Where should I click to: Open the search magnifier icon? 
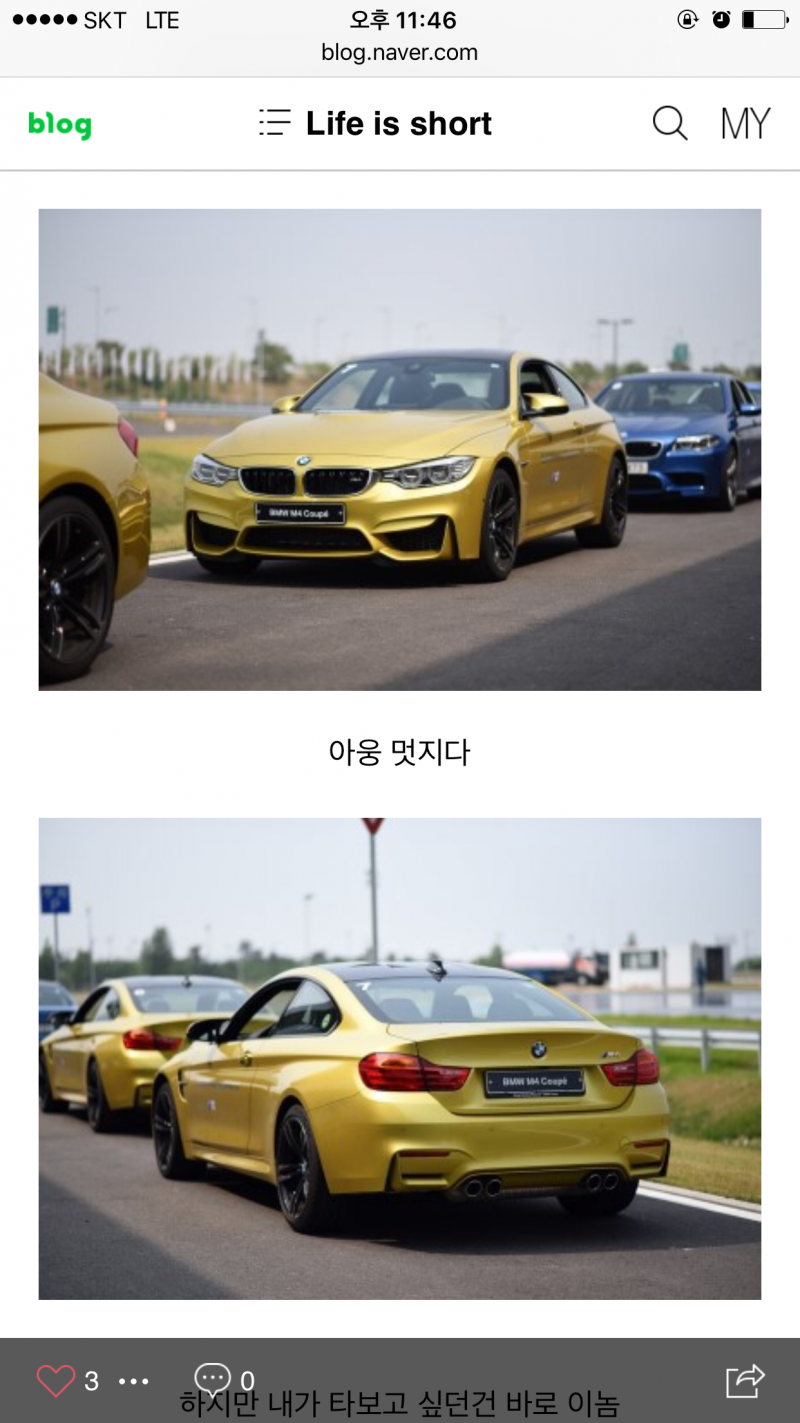(669, 124)
